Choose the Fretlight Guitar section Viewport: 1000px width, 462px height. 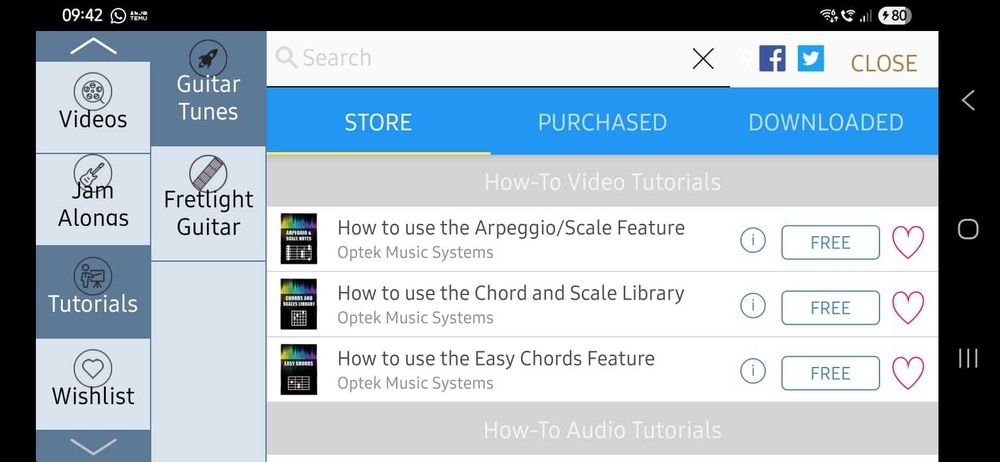(208, 200)
